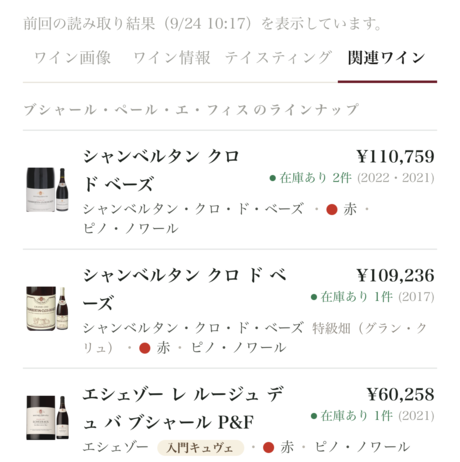Open the ¥109,236 シャンベルタン 2017 wine
This screenshot has height=462, width=460.
tap(230, 309)
